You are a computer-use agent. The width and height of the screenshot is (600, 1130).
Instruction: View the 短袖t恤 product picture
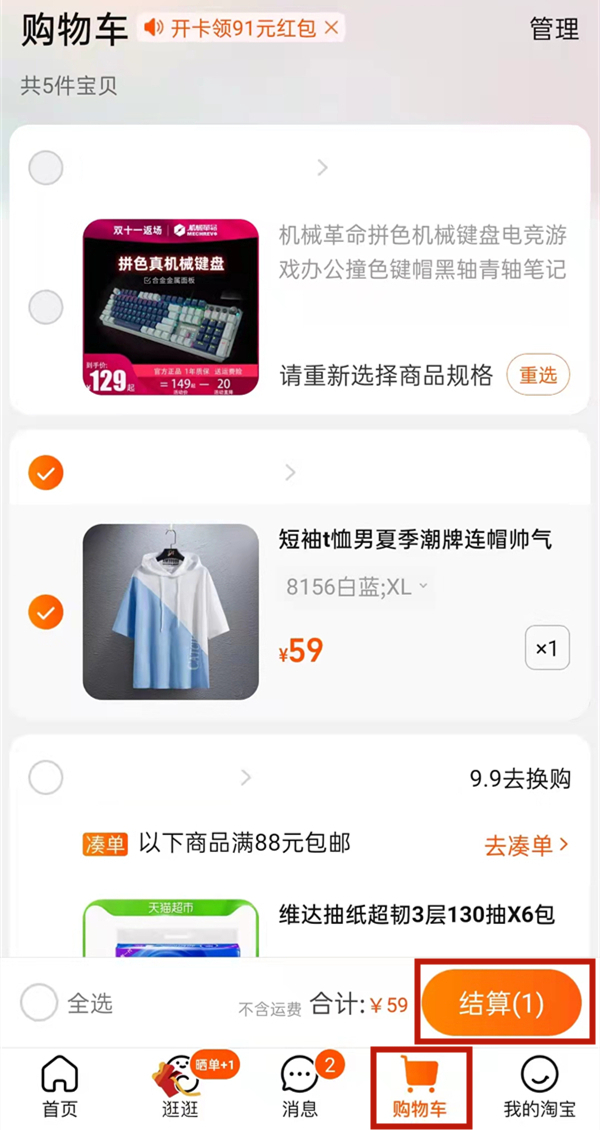click(171, 611)
